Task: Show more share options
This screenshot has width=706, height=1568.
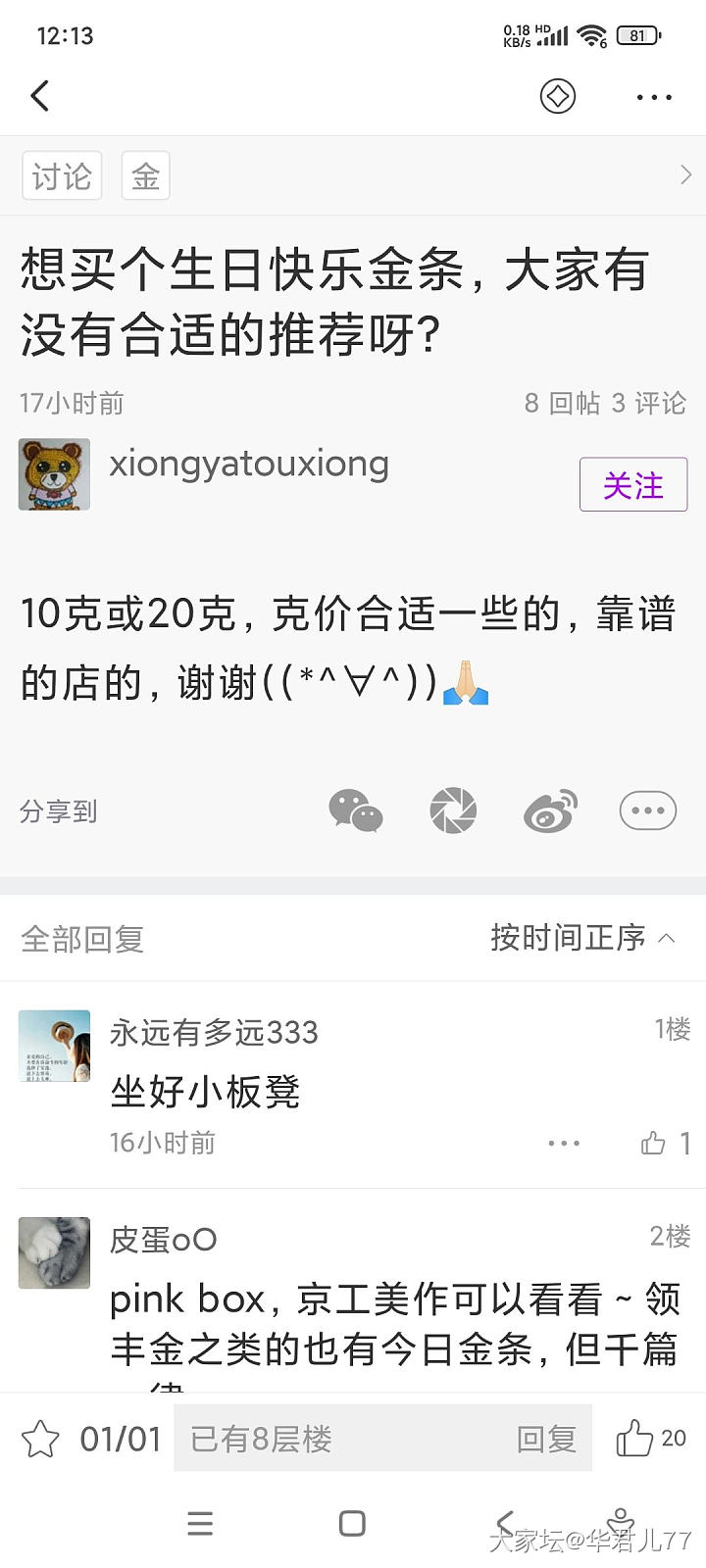Action: click(x=647, y=810)
